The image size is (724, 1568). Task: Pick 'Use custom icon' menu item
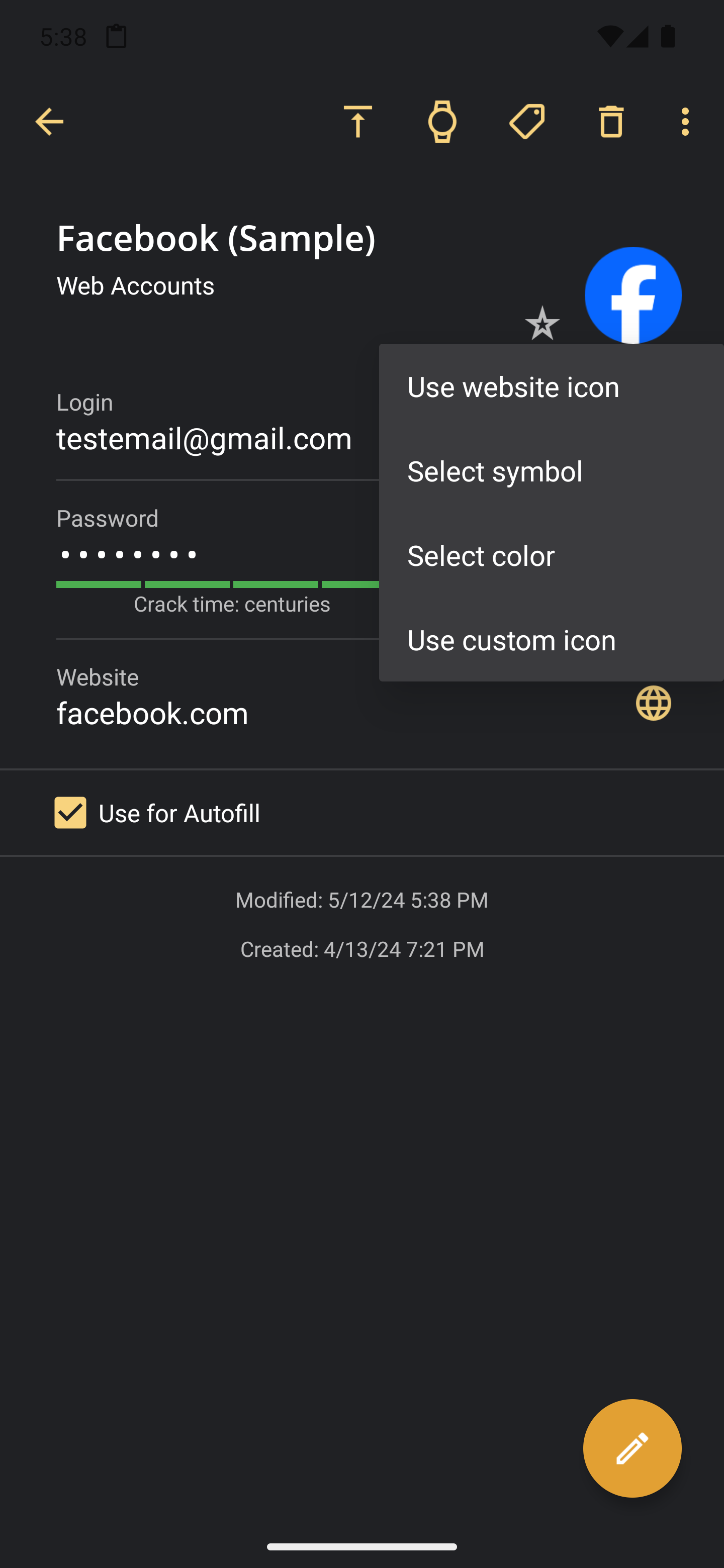[551, 640]
